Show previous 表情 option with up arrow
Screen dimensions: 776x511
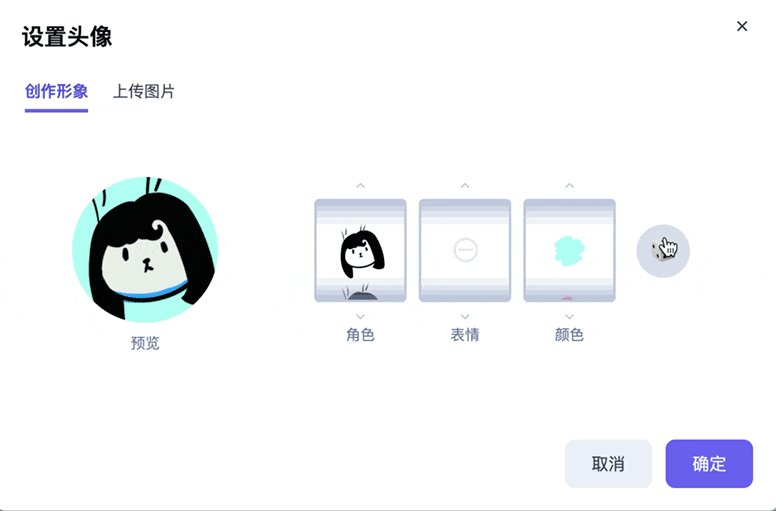tap(465, 185)
